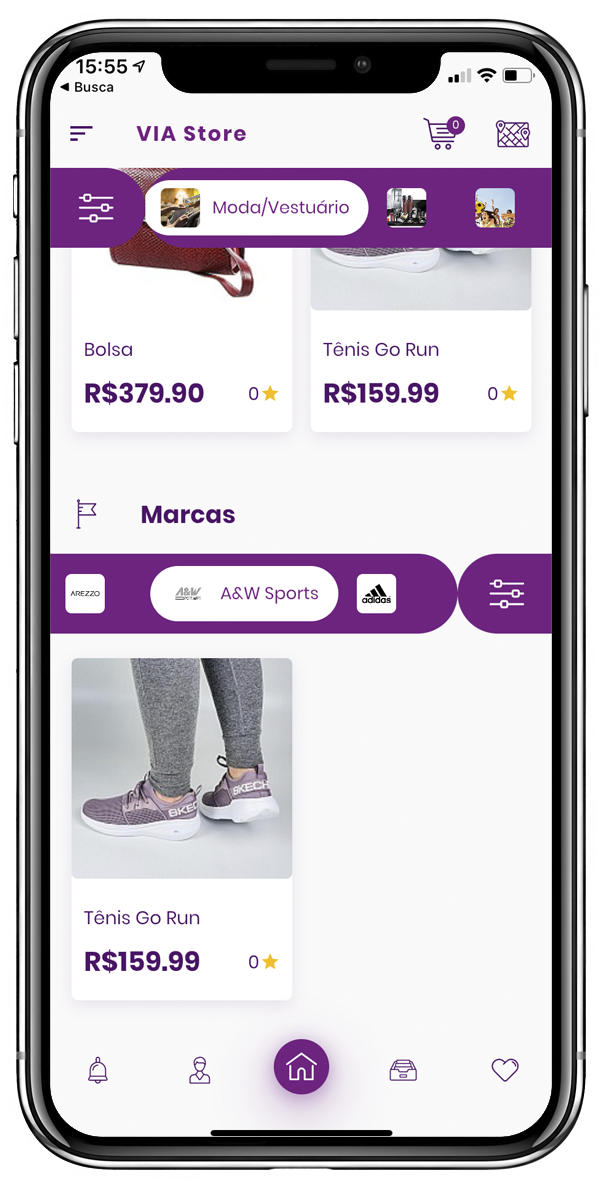602x1190 pixels.
Task: Open the shopping cart
Action: (442, 134)
